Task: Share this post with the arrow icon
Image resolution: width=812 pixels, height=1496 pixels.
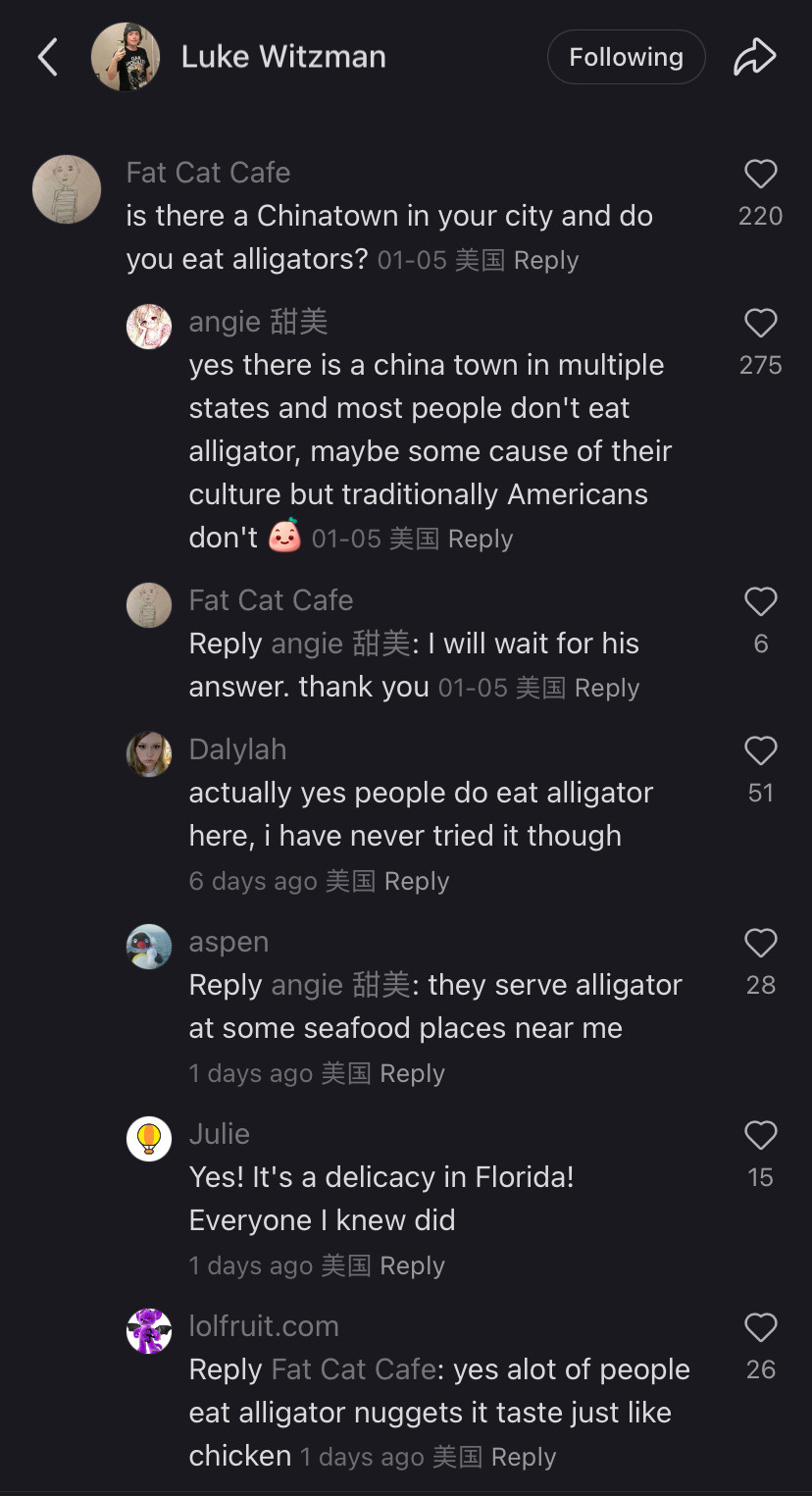Action: [754, 57]
